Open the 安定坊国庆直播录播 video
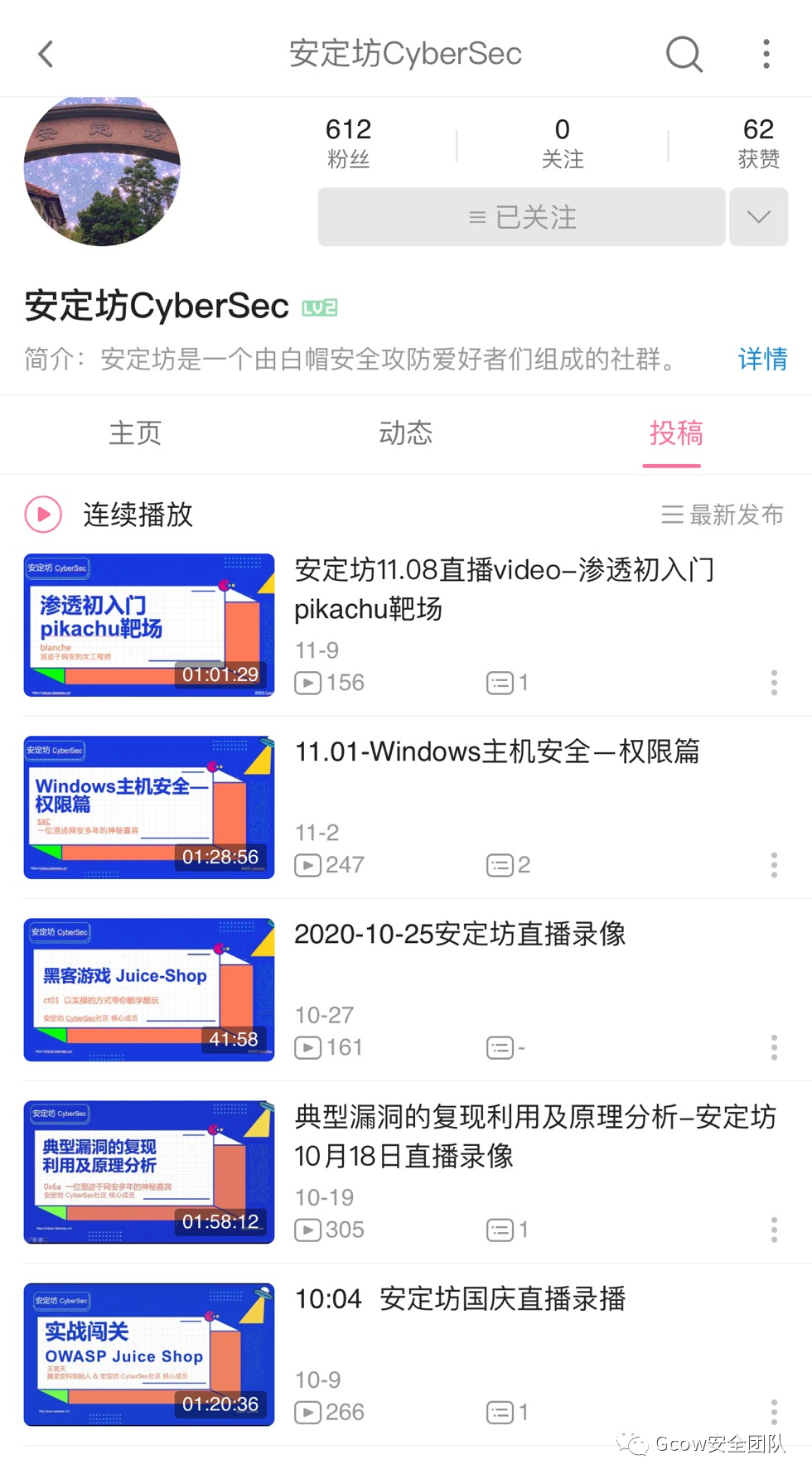 (x=460, y=1299)
